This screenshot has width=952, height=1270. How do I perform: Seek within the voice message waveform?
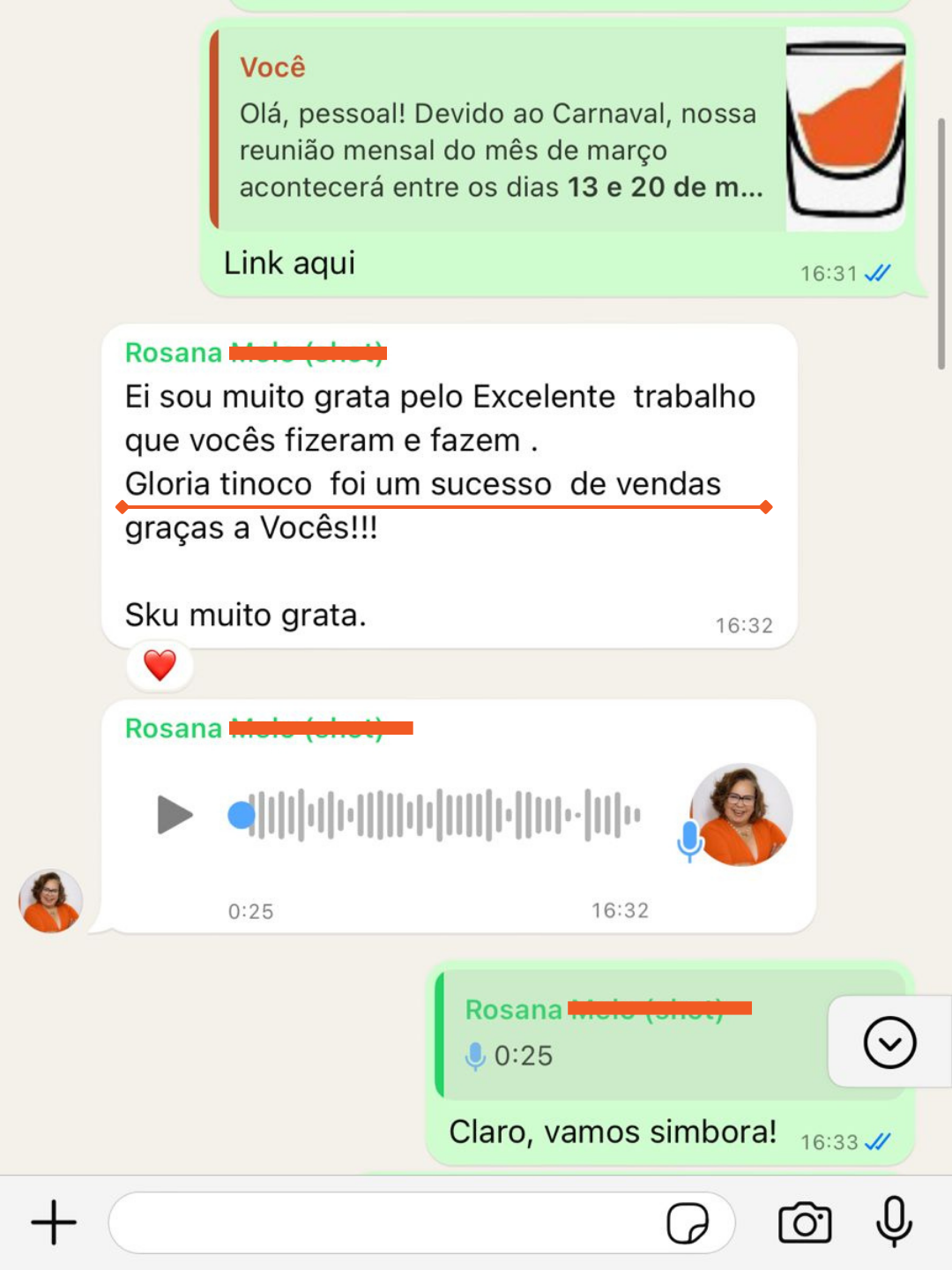(x=441, y=814)
